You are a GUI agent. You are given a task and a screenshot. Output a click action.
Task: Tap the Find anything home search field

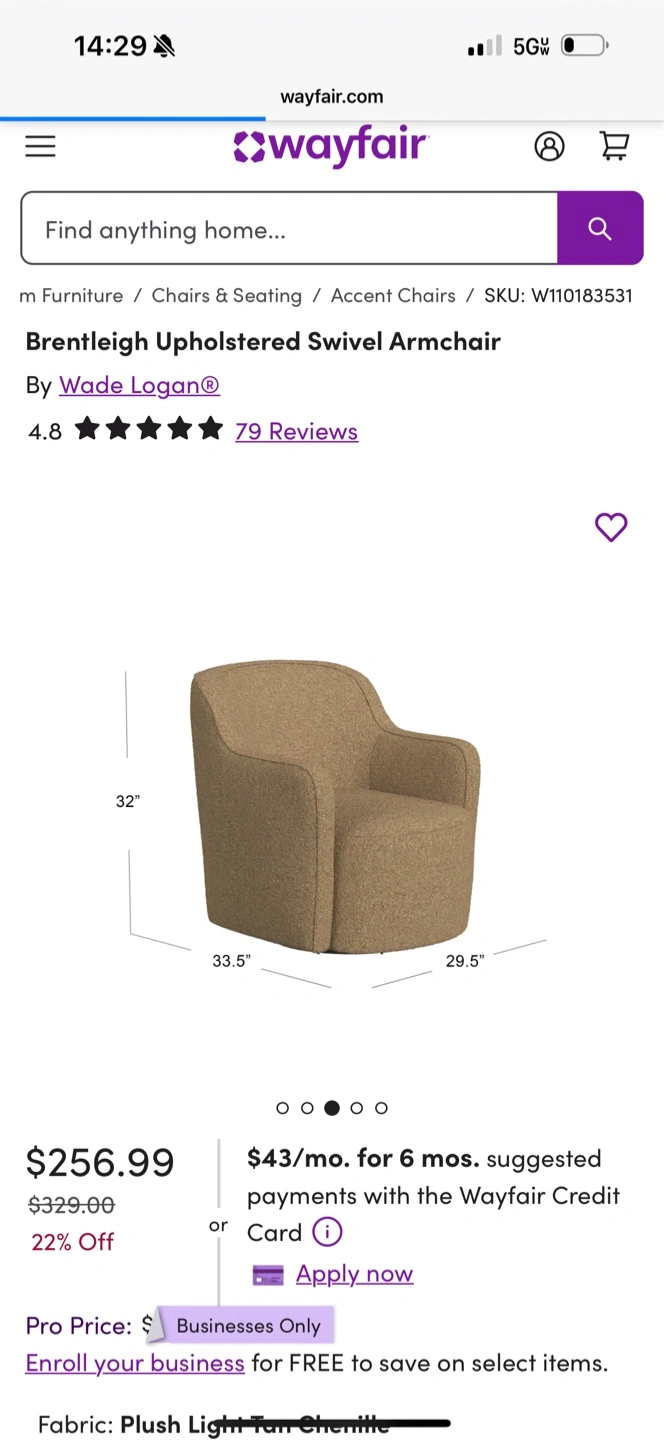289,228
